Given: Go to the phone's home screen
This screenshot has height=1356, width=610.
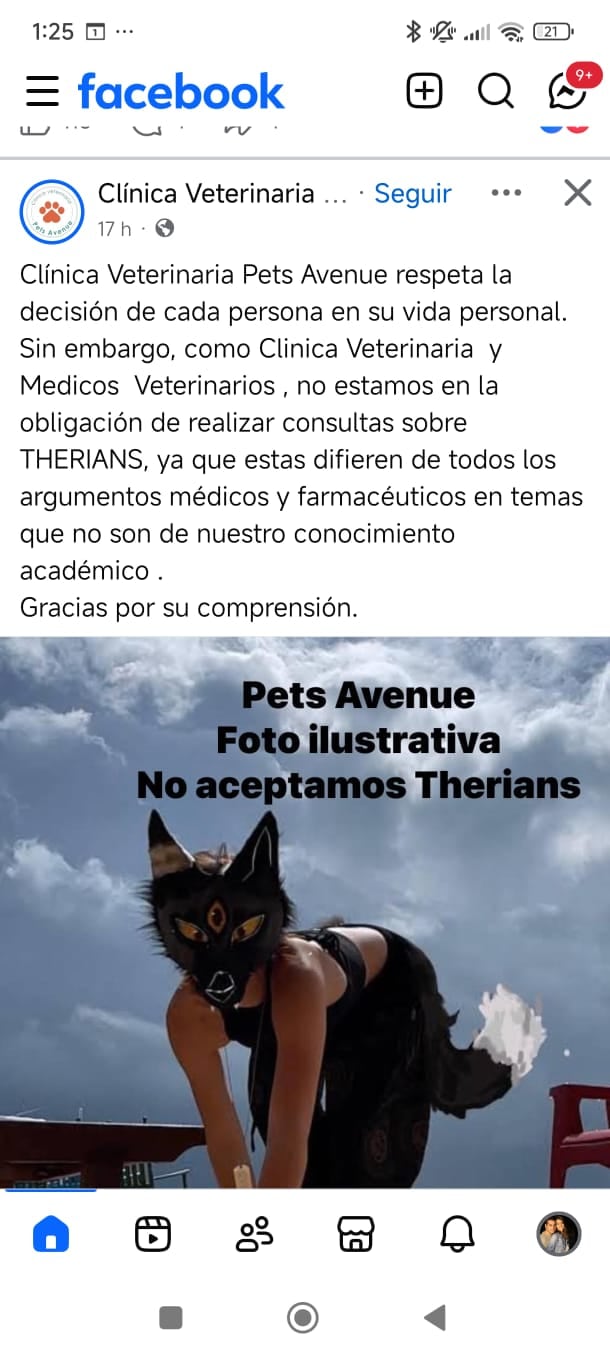Looking at the screenshot, I should [302, 1318].
